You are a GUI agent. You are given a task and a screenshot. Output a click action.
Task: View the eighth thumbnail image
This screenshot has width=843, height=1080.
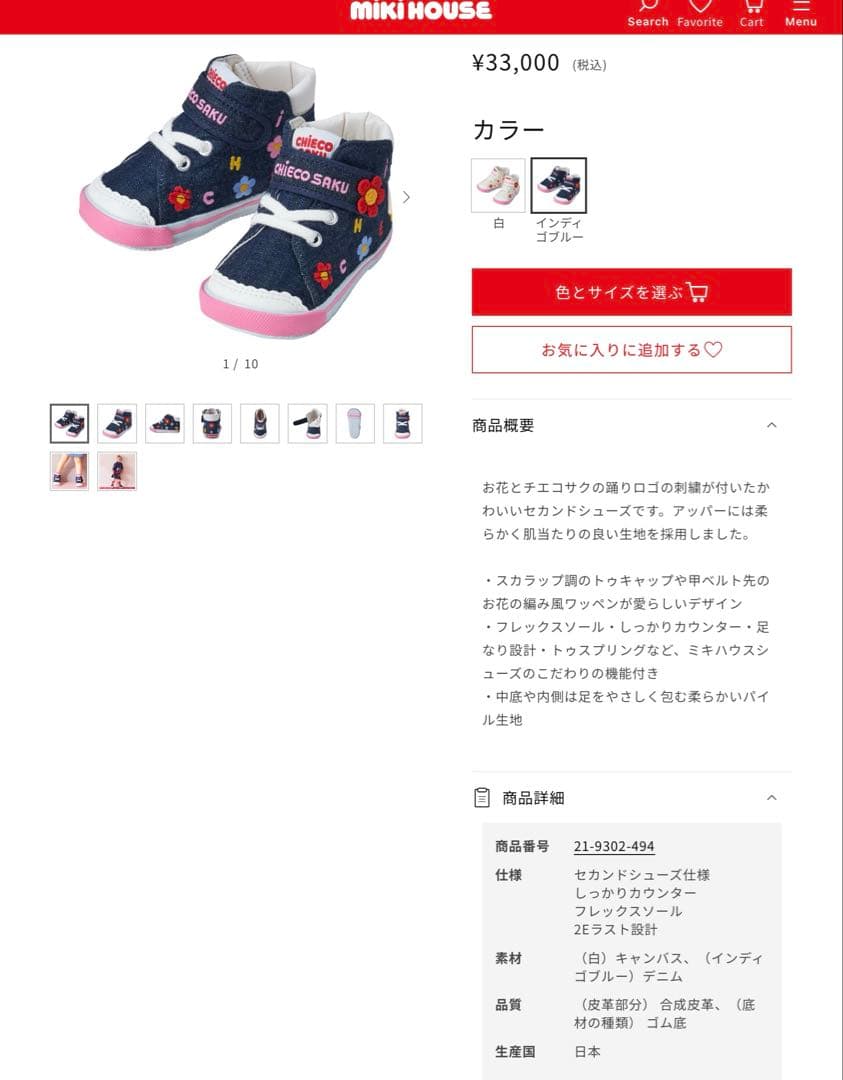403,424
